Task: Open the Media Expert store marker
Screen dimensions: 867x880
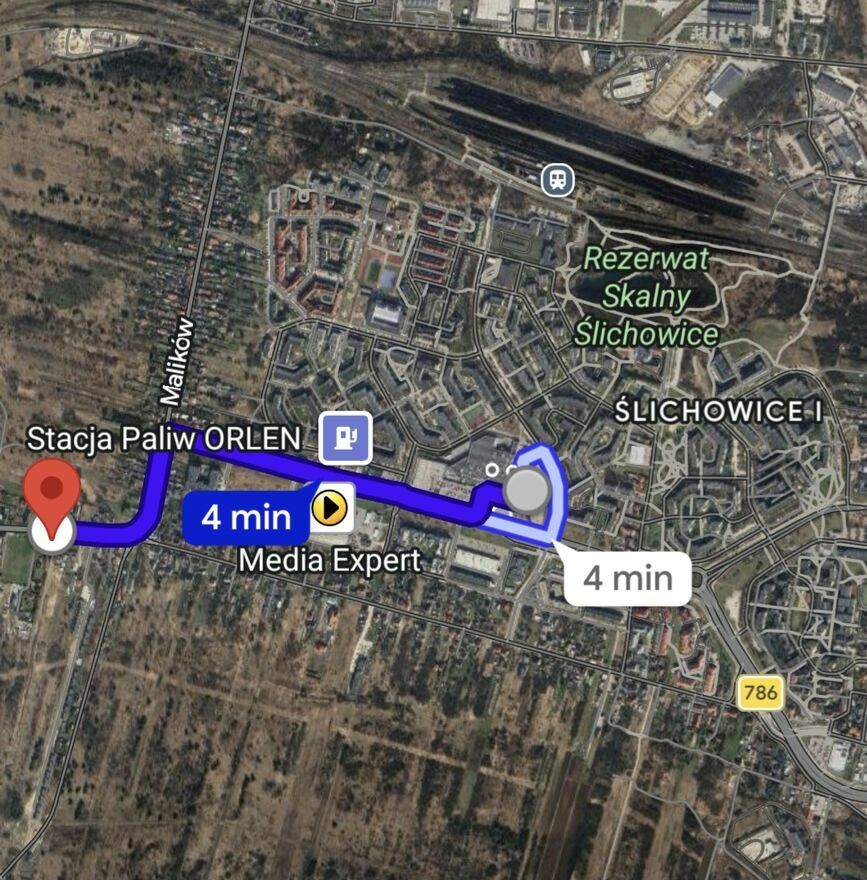Action: click(330, 508)
